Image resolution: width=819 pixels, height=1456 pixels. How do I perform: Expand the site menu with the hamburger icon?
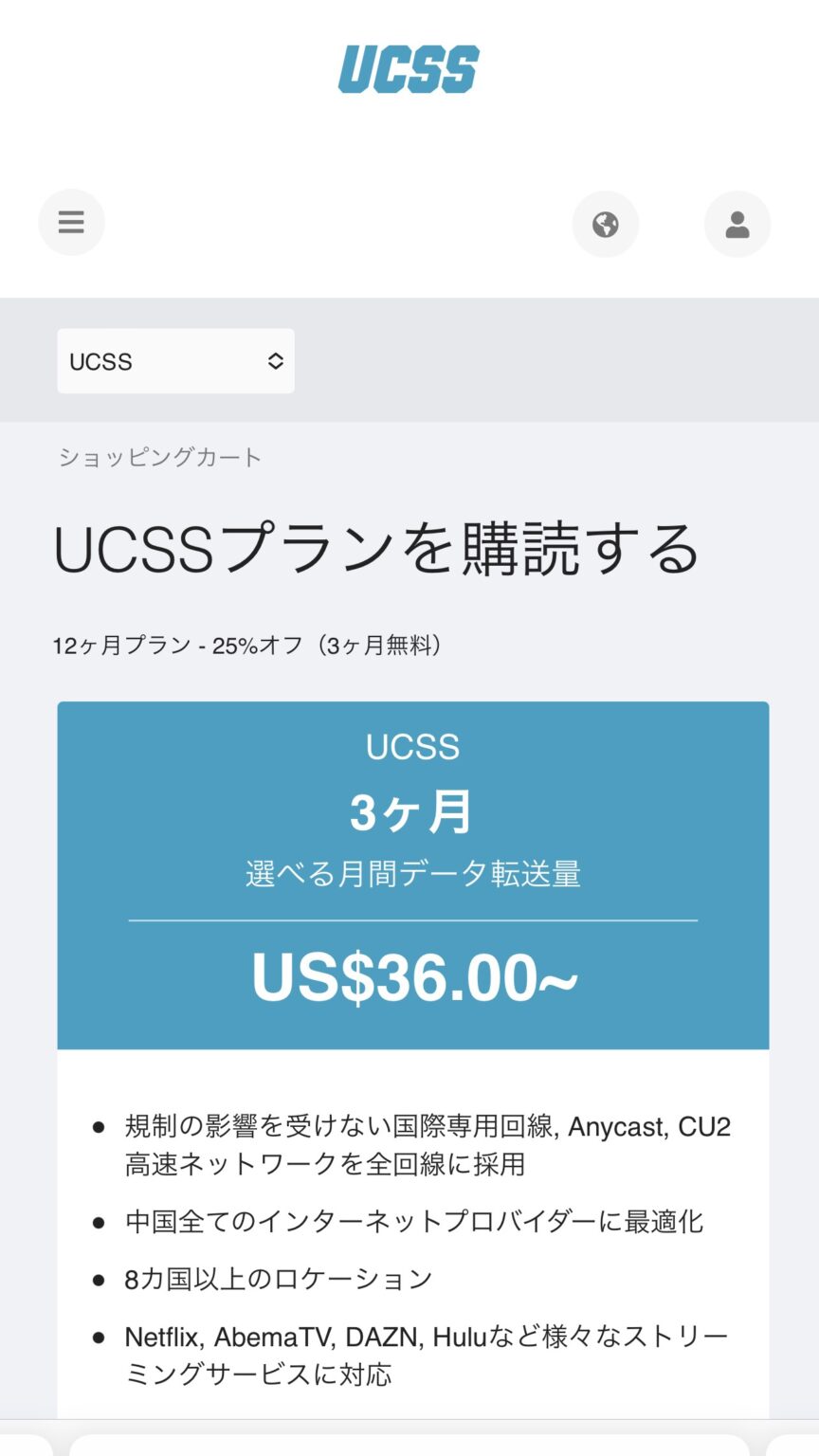tap(71, 222)
